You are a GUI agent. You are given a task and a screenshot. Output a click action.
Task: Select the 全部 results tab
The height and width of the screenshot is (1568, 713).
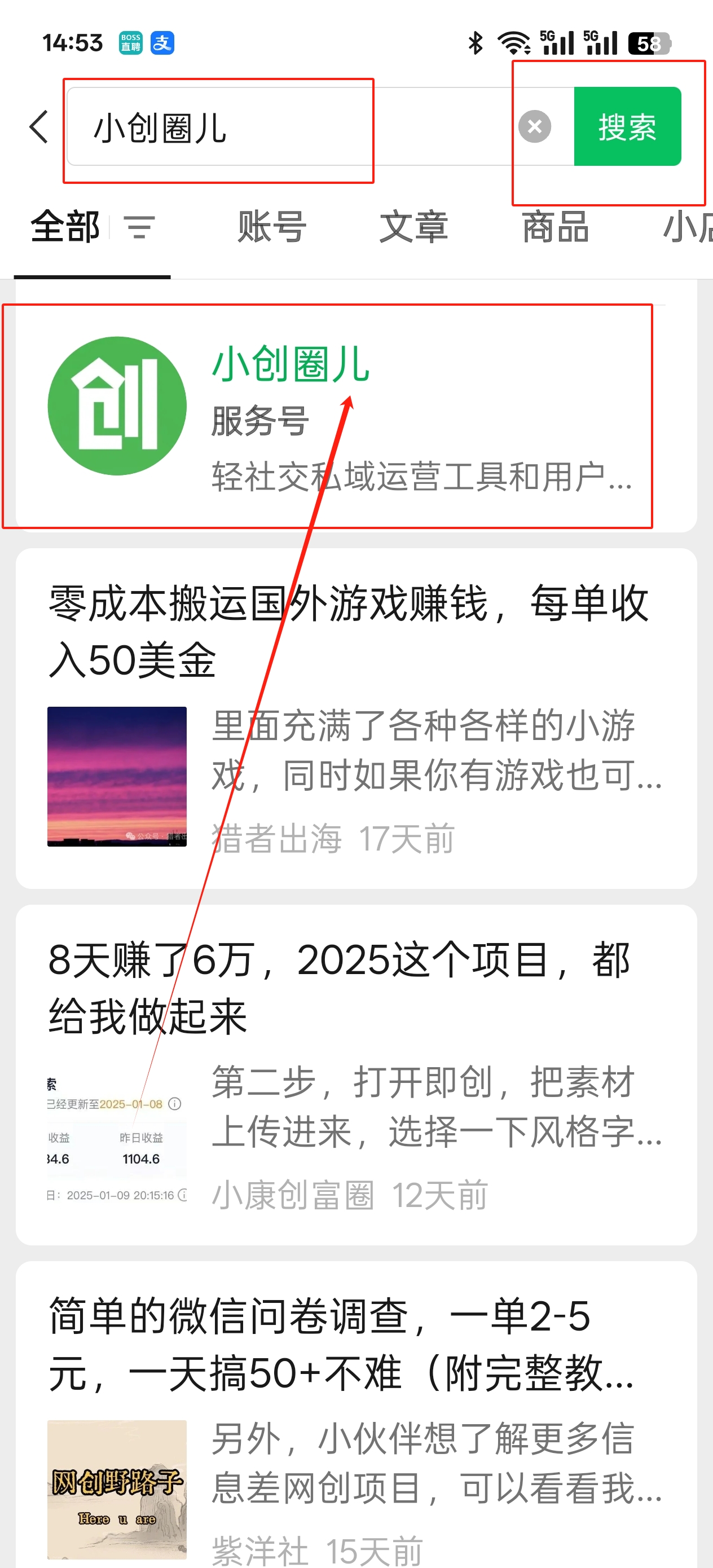[x=65, y=227]
